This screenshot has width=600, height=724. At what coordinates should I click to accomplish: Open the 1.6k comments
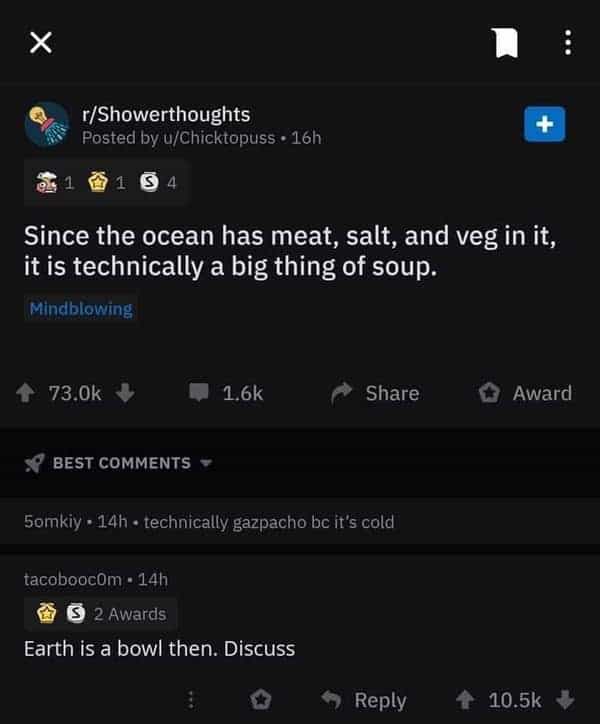click(229, 393)
